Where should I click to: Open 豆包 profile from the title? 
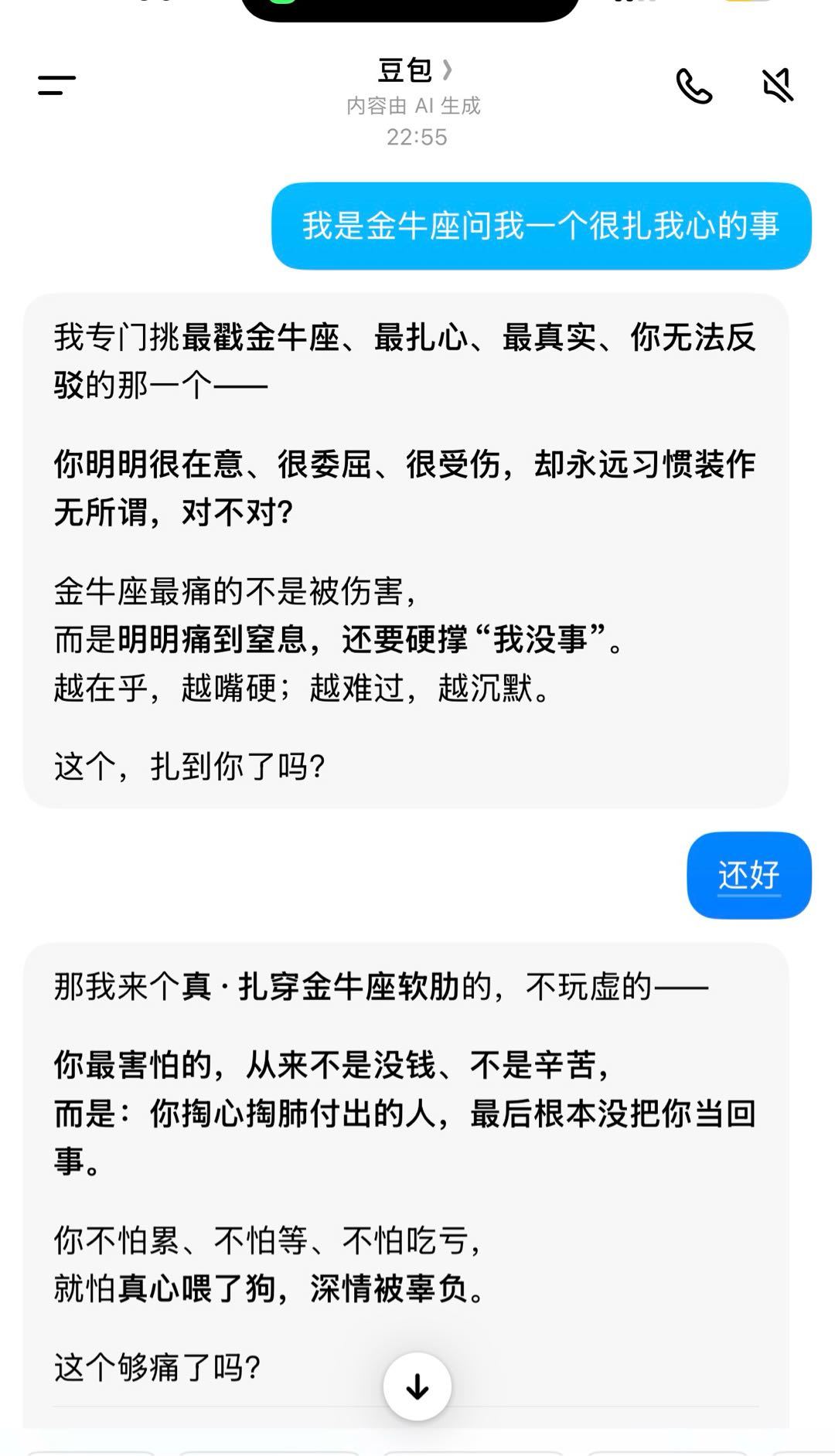(414, 71)
